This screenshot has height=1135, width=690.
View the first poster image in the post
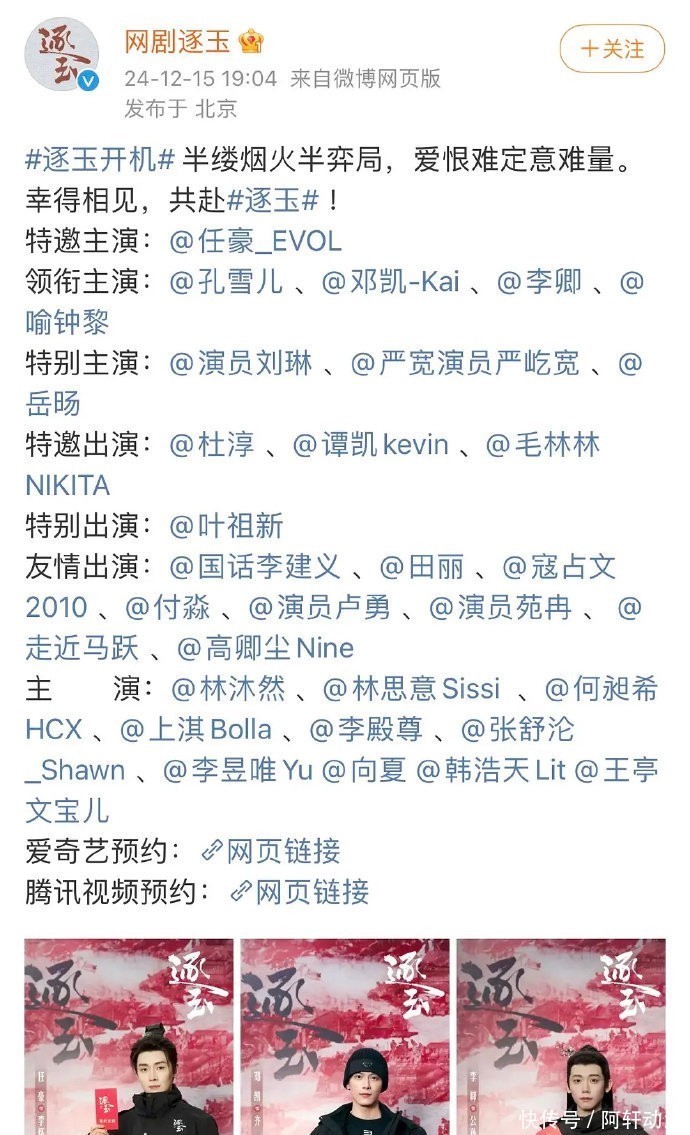click(x=129, y=1037)
